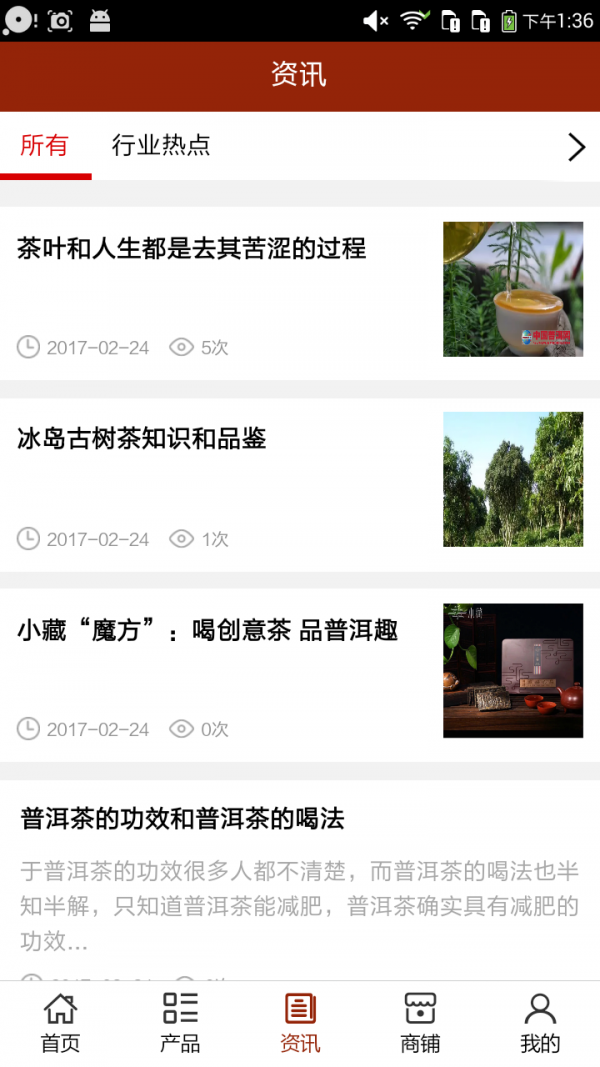Switch to the 商铺 tab
600x1067 pixels.
[x=420, y=1023]
